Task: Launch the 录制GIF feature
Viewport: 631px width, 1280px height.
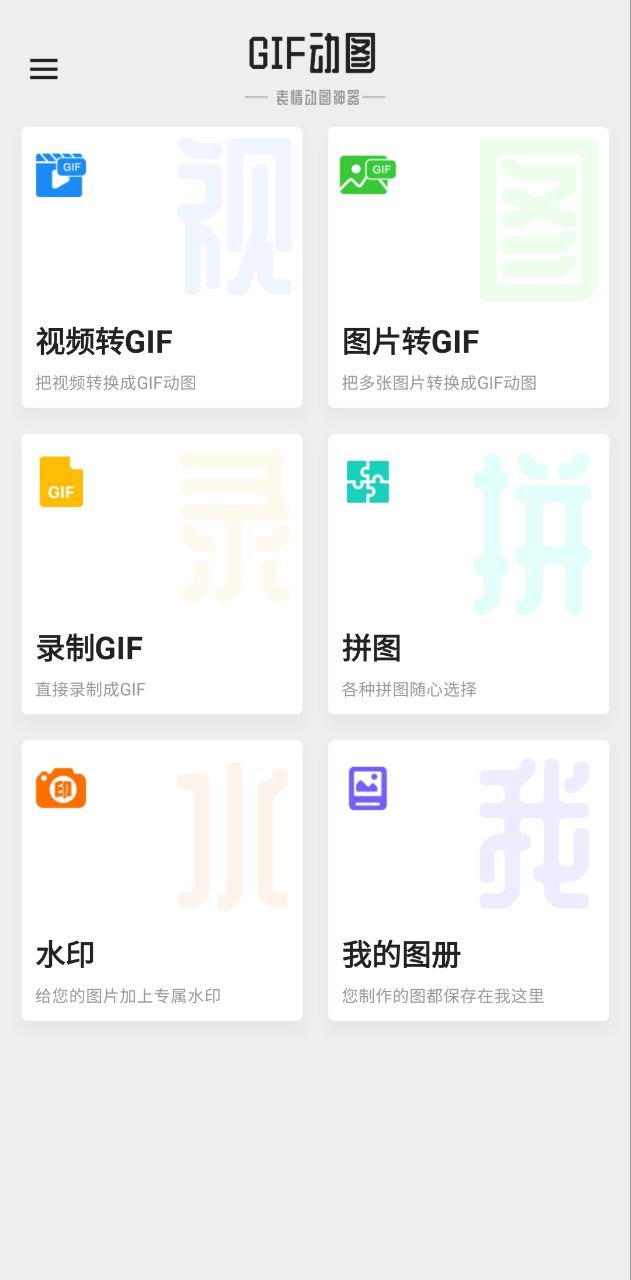Action: click(162, 574)
